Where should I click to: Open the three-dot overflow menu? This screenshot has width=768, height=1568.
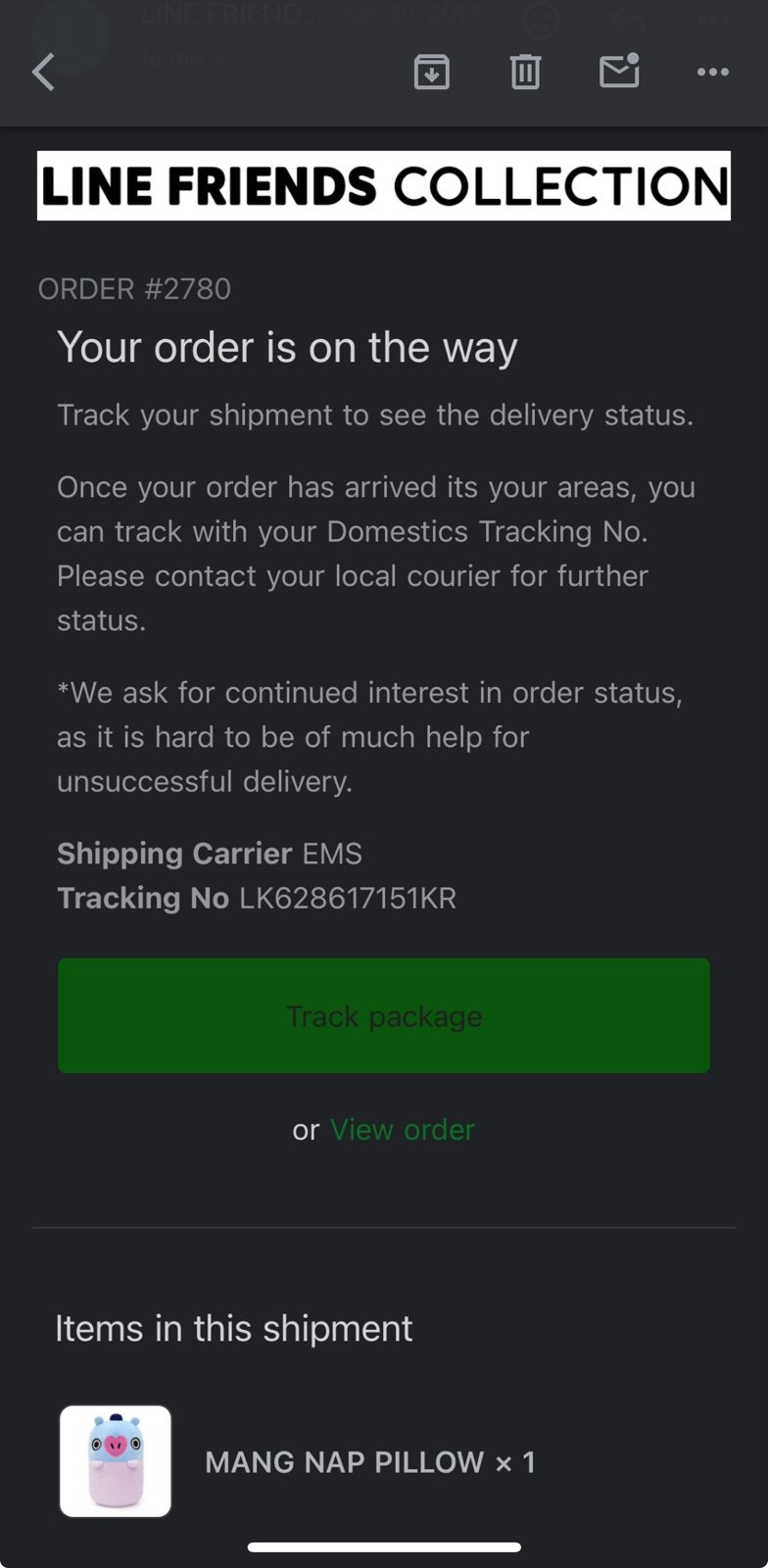pos(712,72)
